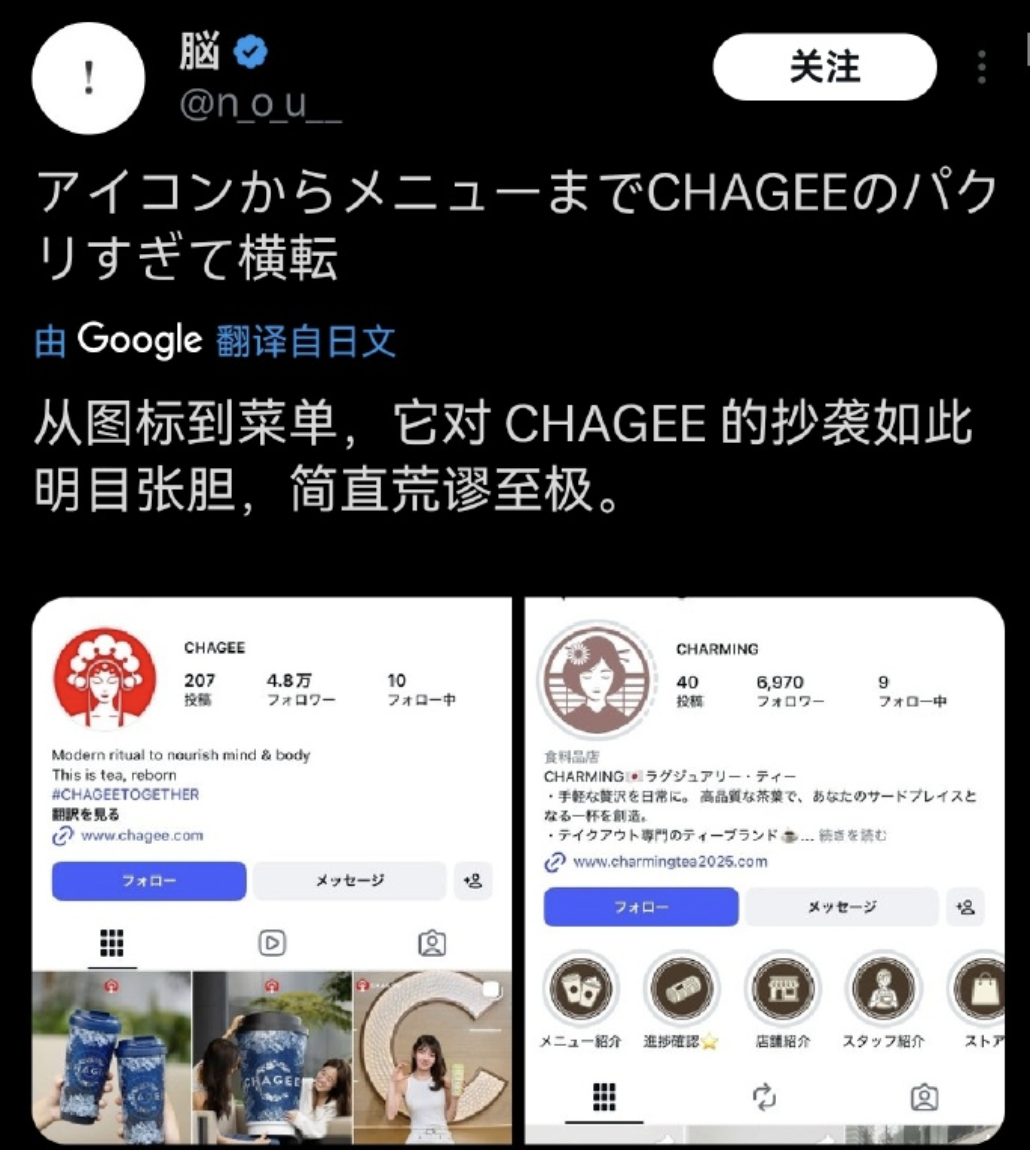Image resolution: width=1030 pixels, height=1150 pixels.
Task: Follow the account 脳
Action: (x=824, y=67)
